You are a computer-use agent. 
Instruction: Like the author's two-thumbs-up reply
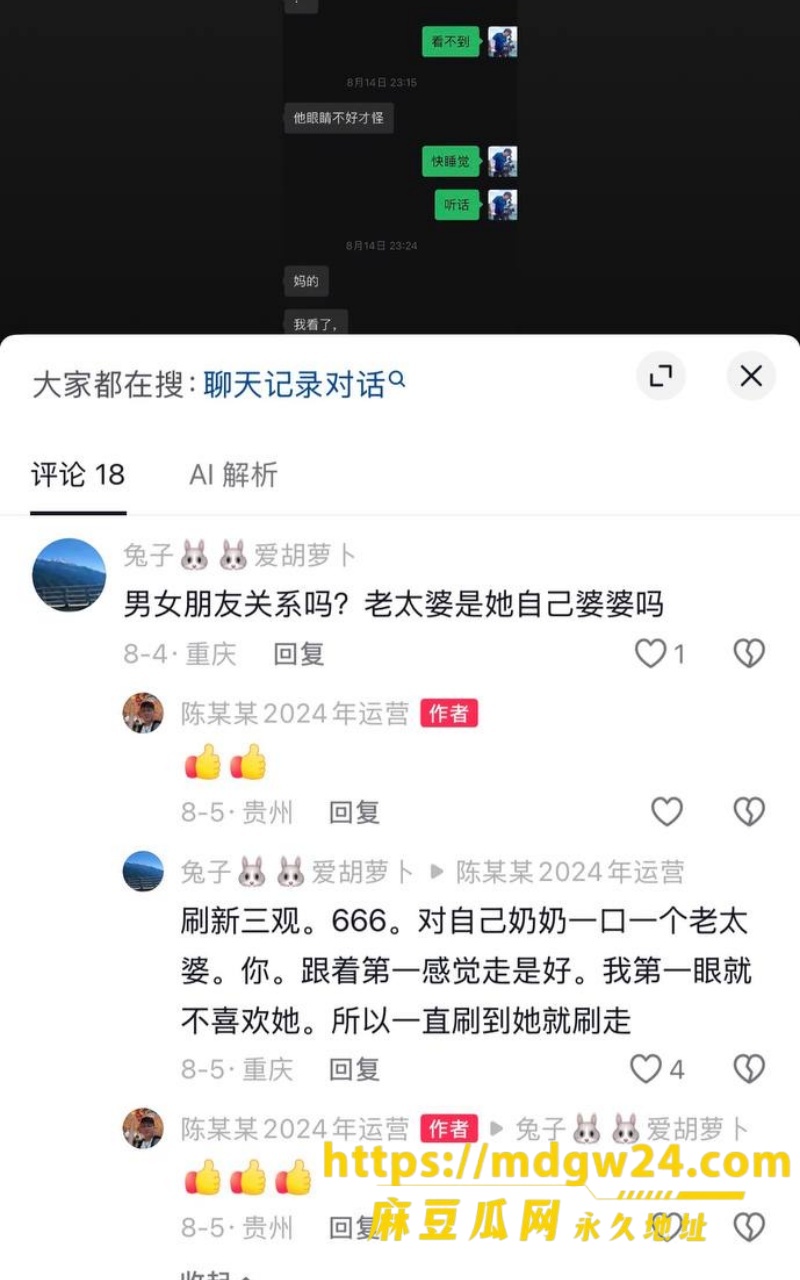pyautogui.click(x=667, y=811)
